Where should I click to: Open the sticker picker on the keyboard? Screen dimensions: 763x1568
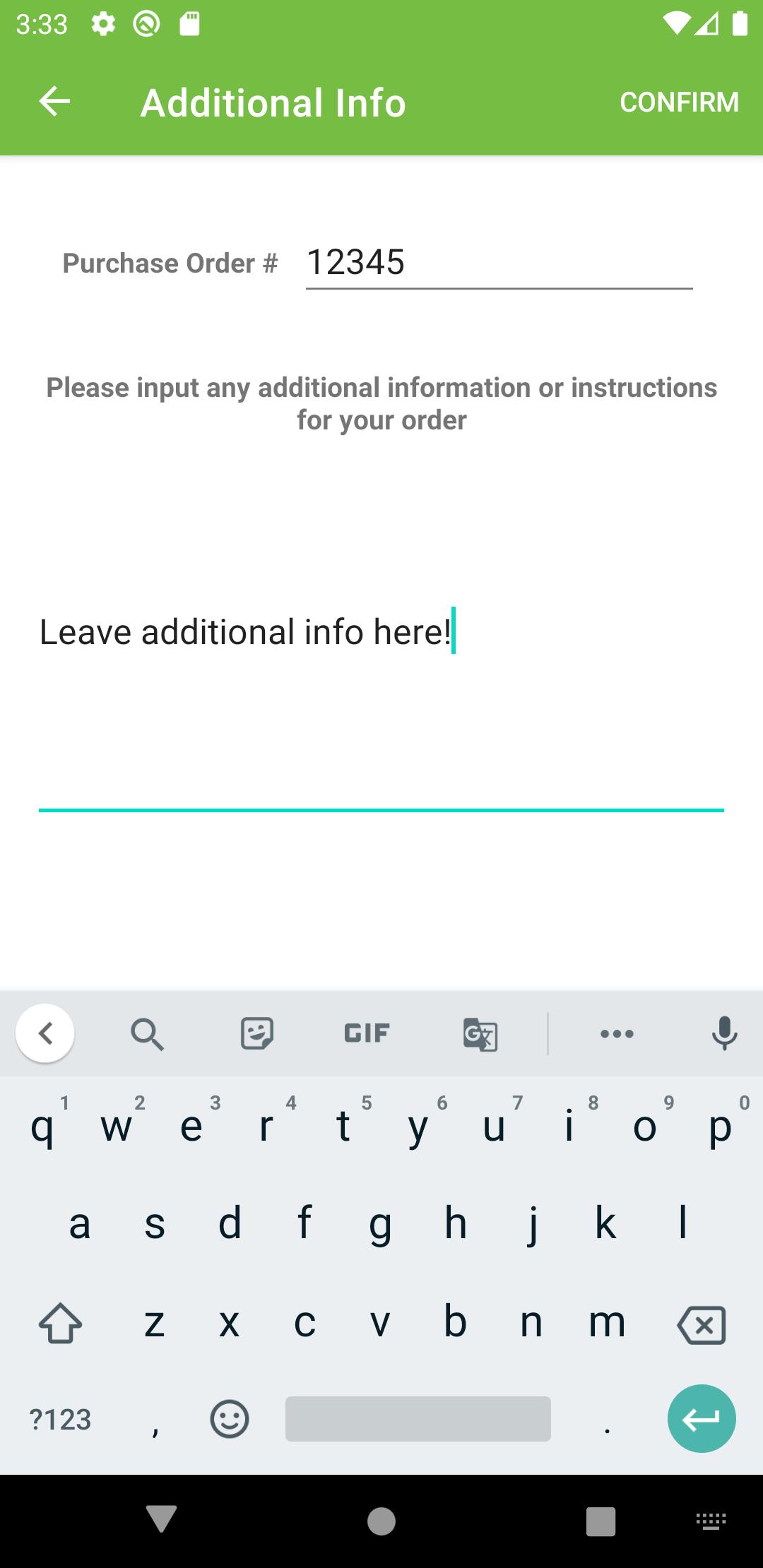click(257, 1034)
